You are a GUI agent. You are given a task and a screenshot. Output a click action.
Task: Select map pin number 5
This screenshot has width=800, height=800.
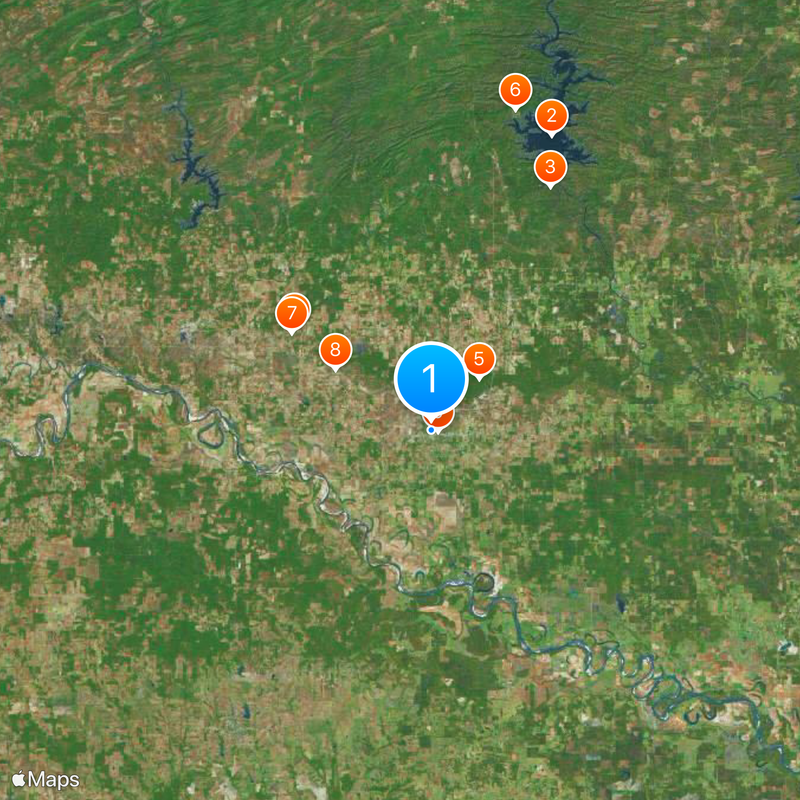[479, 359]
